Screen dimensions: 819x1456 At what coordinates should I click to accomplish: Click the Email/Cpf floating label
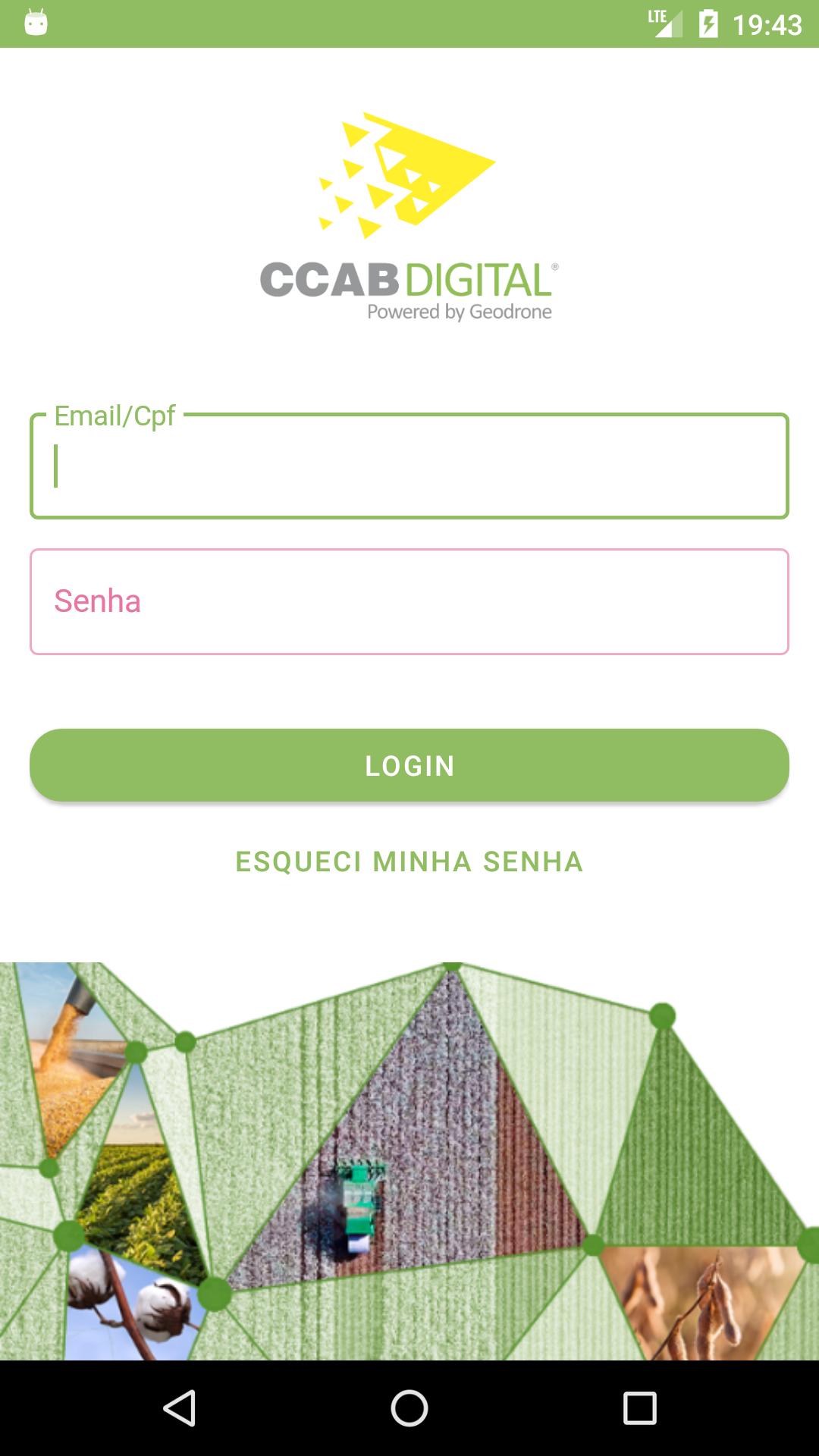pos(115,415)
